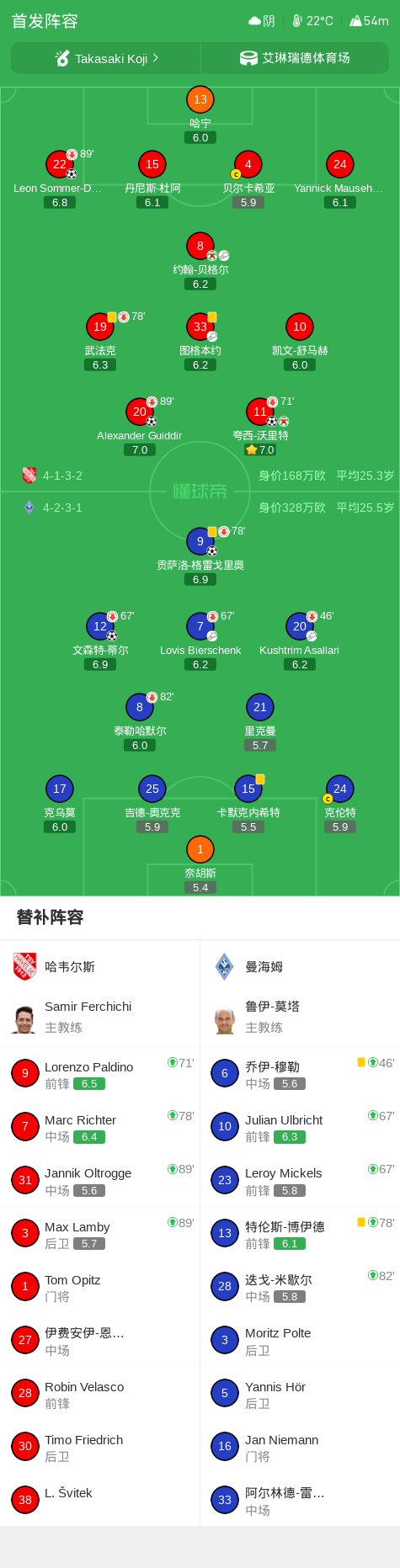Open the 艾琳瑞德体育场 stadium info
400x1568 pixels.
[x=295, y=58]
